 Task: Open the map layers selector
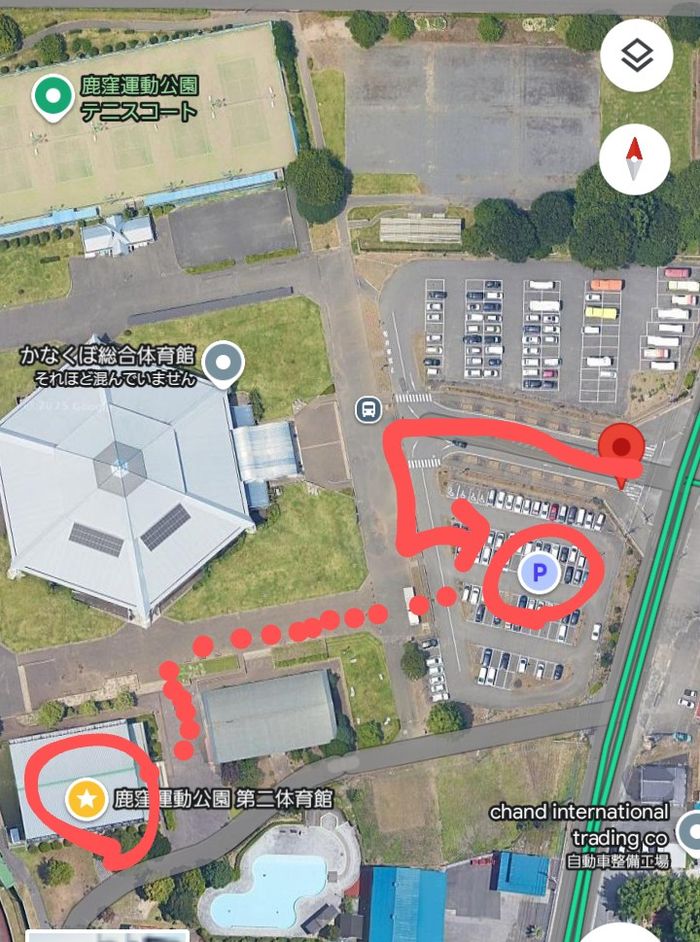point(634,57)
